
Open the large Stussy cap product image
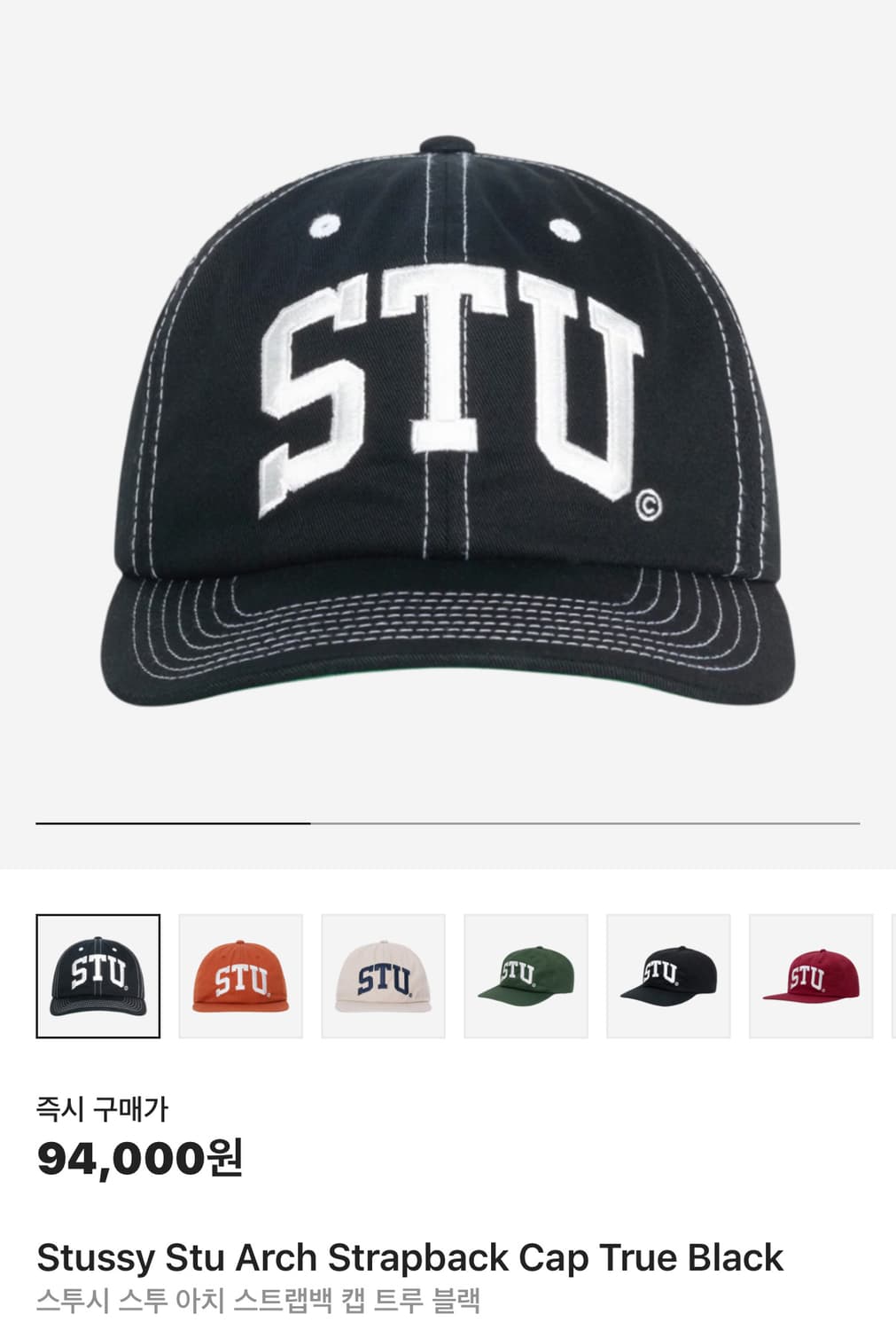tap(448, 417)
